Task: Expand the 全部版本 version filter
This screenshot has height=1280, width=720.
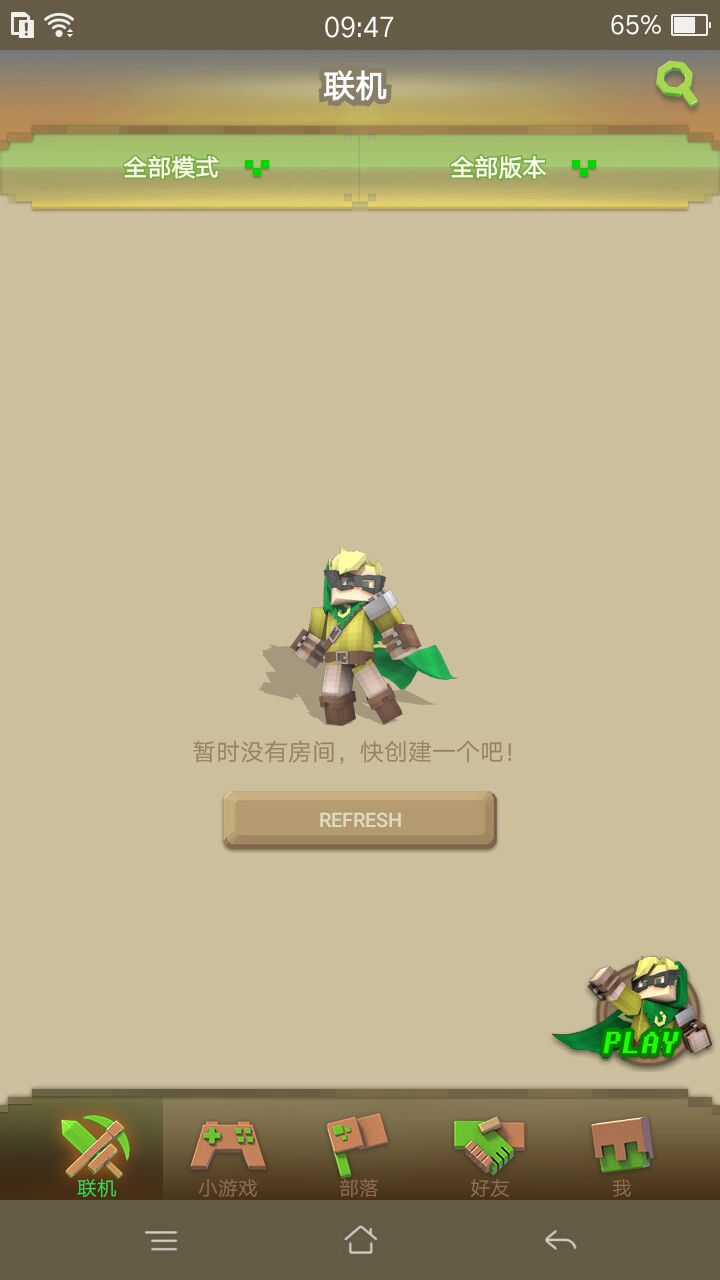Action: [x=522, y=168]
